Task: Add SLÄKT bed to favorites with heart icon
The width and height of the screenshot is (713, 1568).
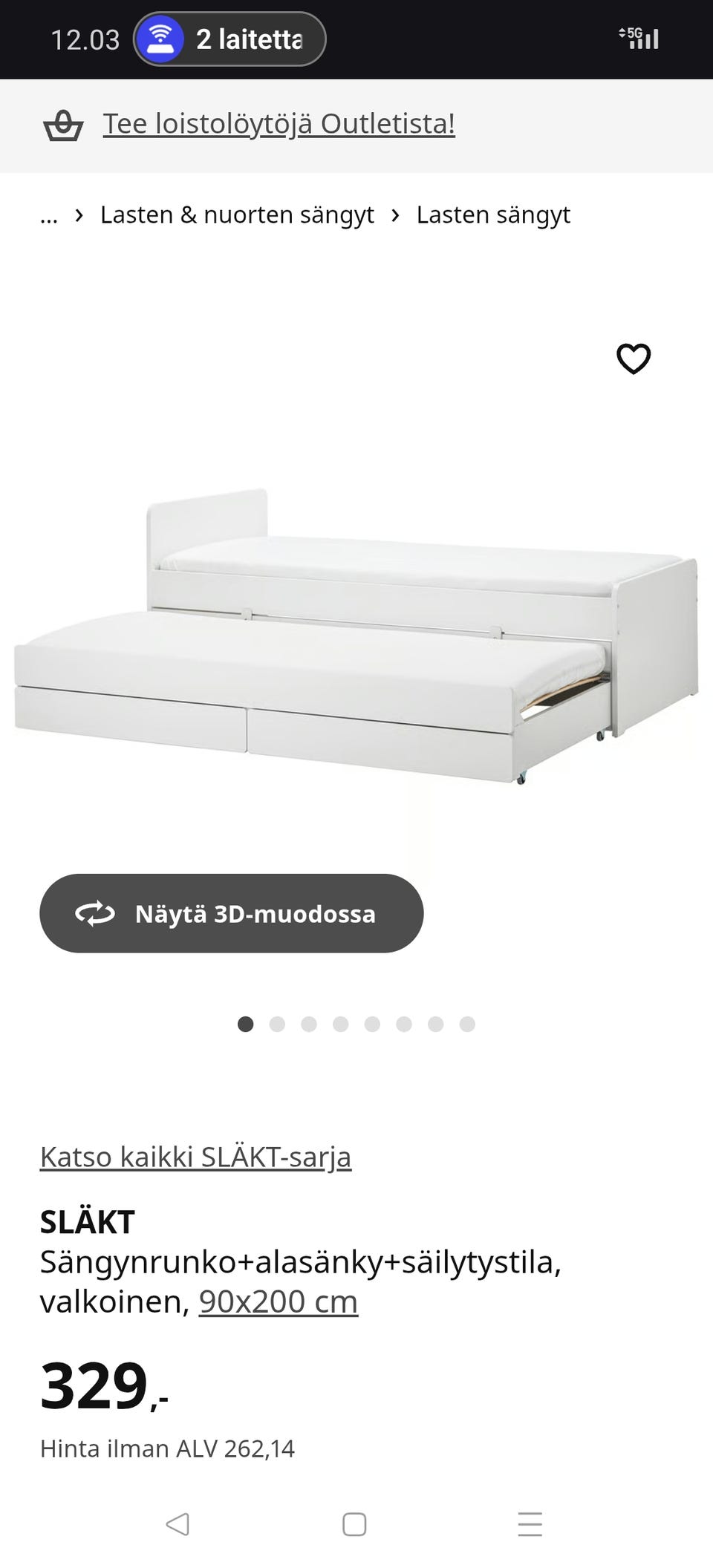Action: pos(634,359)
